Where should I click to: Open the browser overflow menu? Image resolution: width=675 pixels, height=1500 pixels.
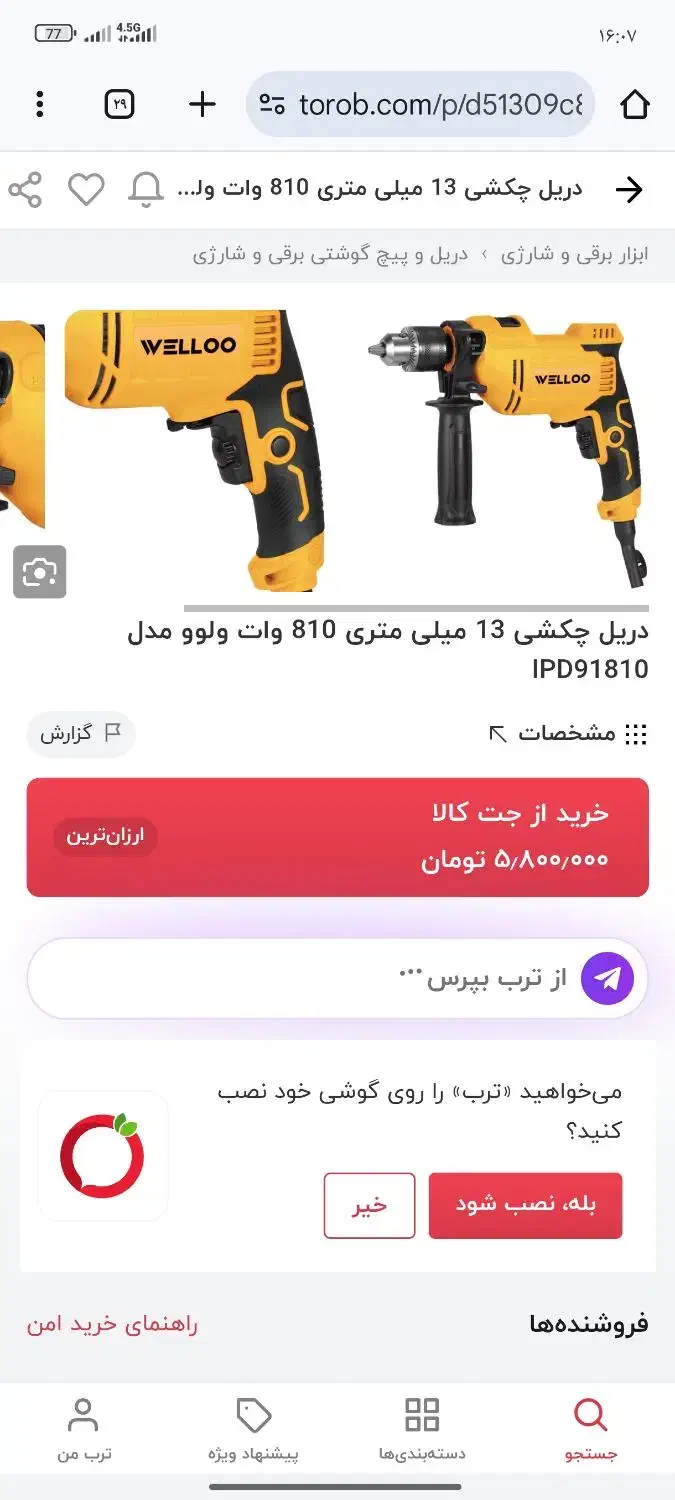pos(40,104)
